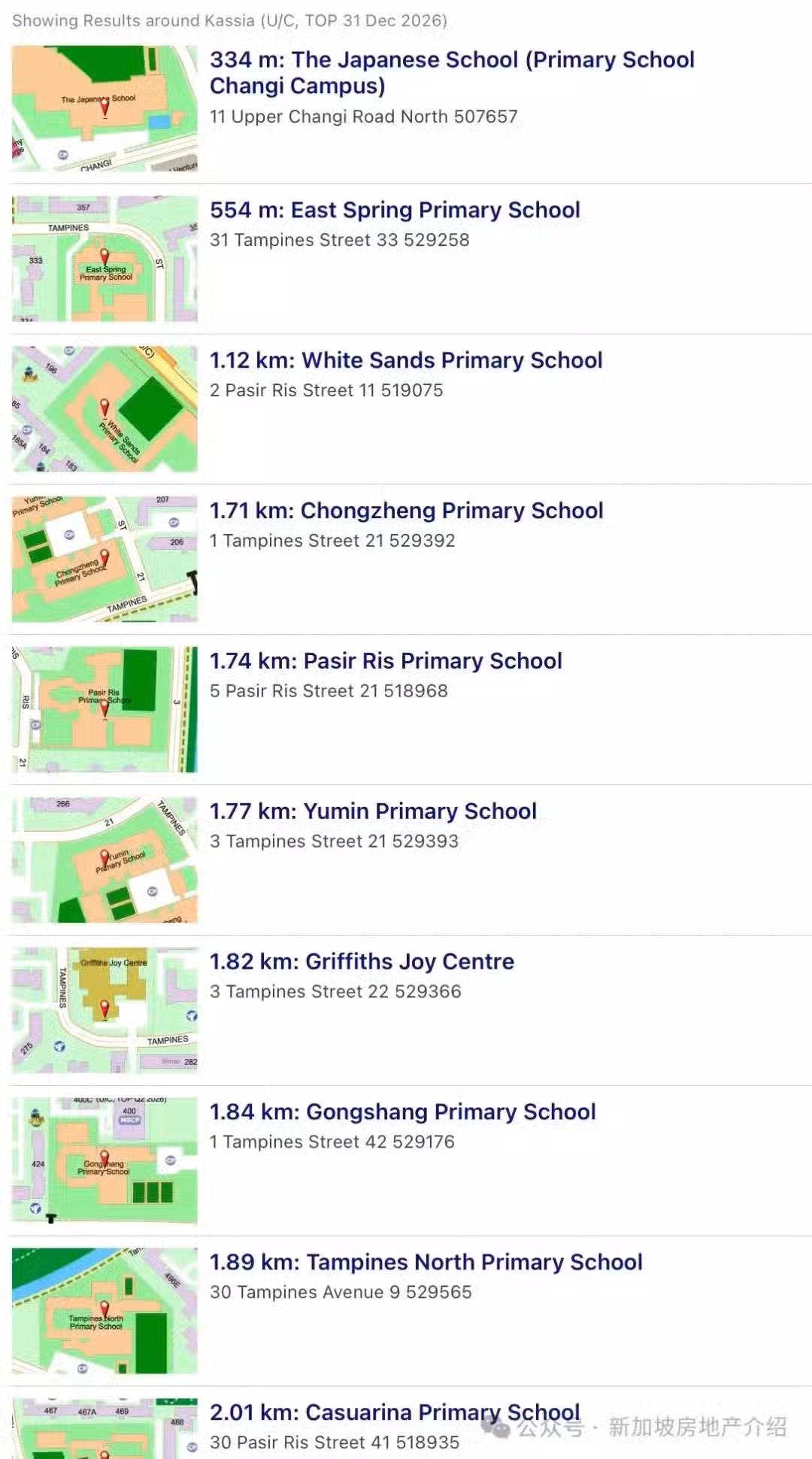
Task: Tap the Yumin Primary School title
Action: pyautogui.click(x=373, y=811)
